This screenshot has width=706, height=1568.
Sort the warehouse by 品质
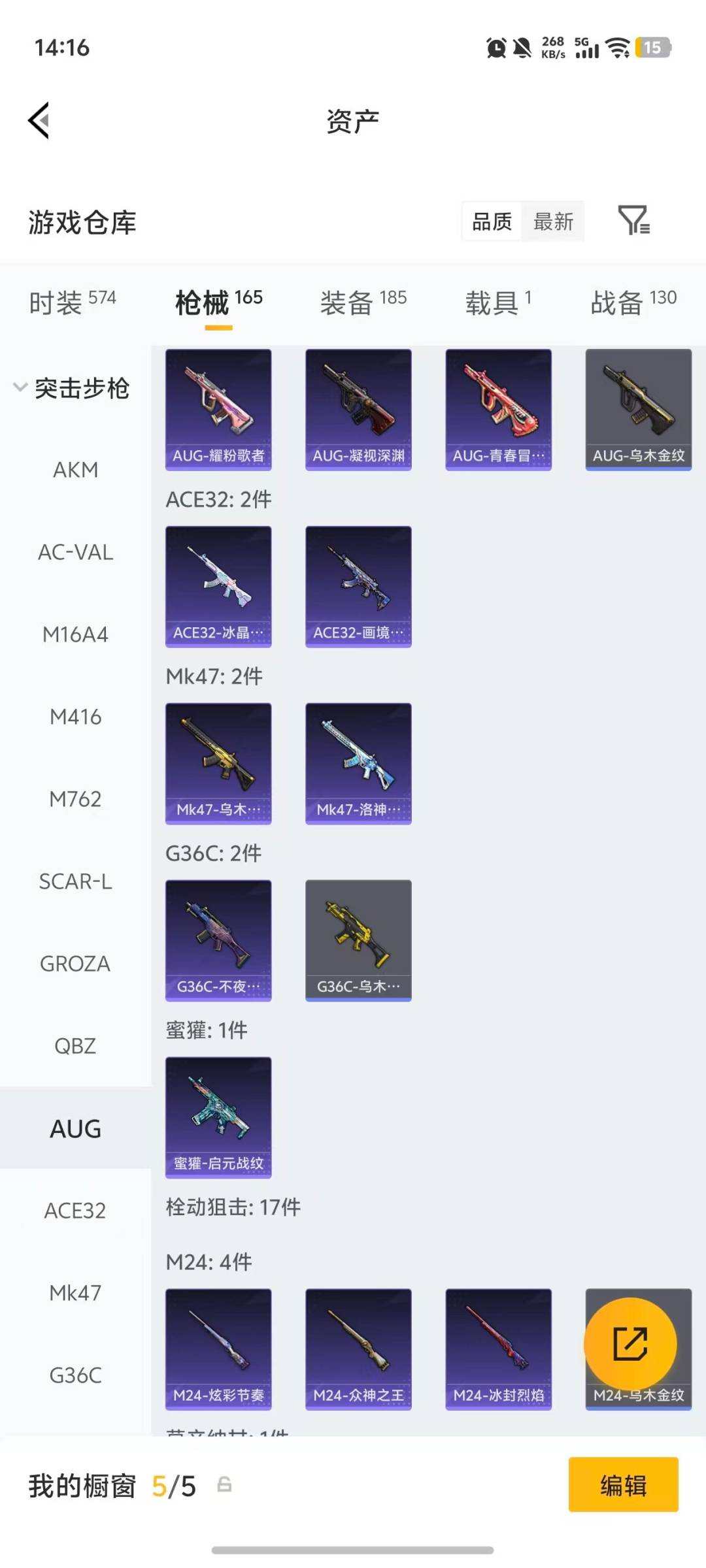click(x=492, y=221)
